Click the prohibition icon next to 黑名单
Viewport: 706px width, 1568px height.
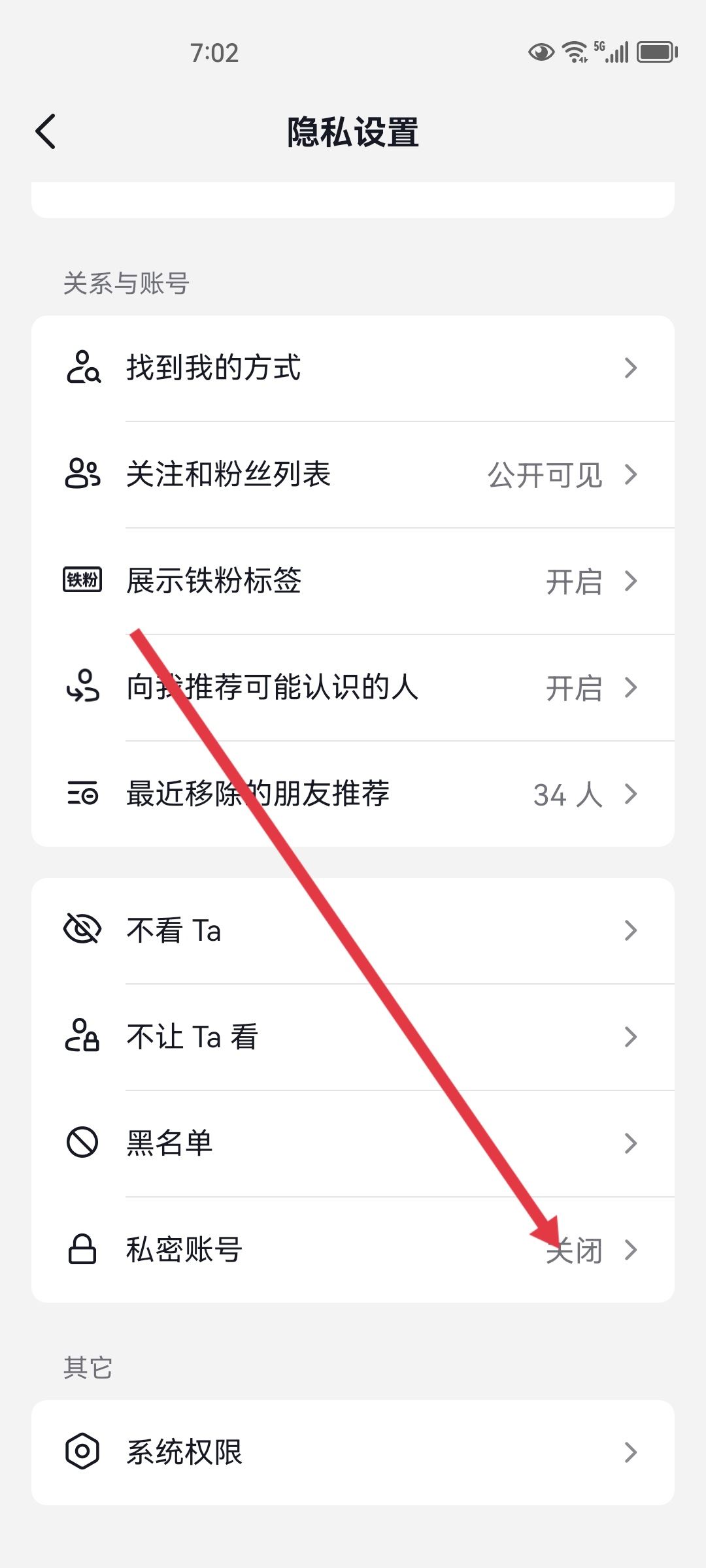[x=83, y=1142]
